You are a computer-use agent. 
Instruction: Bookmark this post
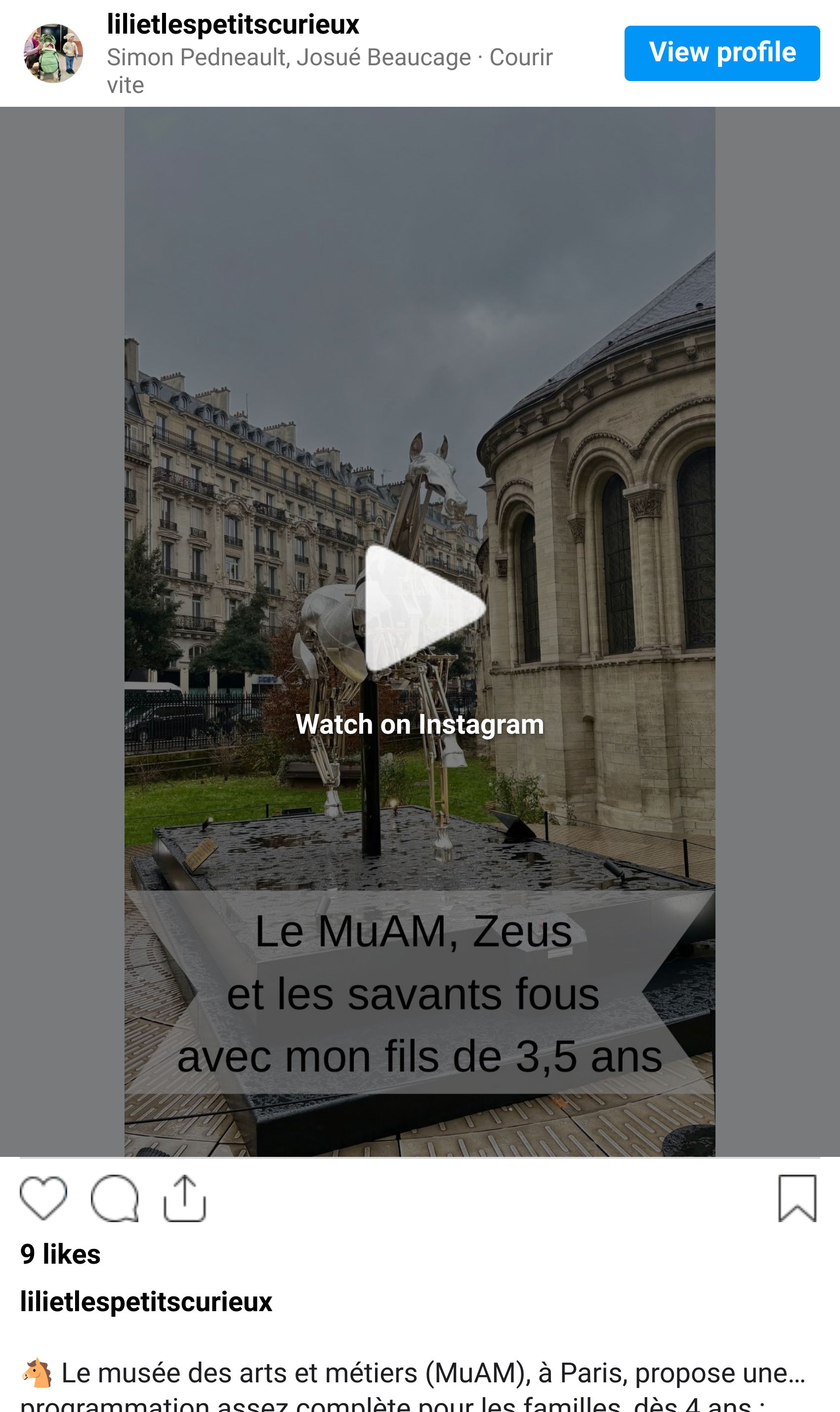pos(797,1198)
